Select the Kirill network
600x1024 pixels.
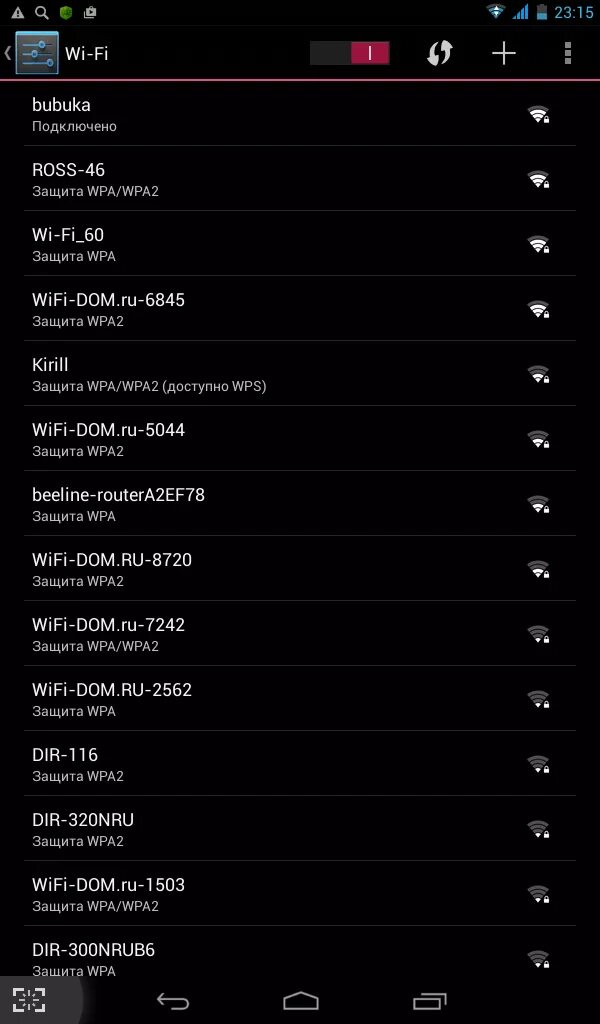(300, 374)
